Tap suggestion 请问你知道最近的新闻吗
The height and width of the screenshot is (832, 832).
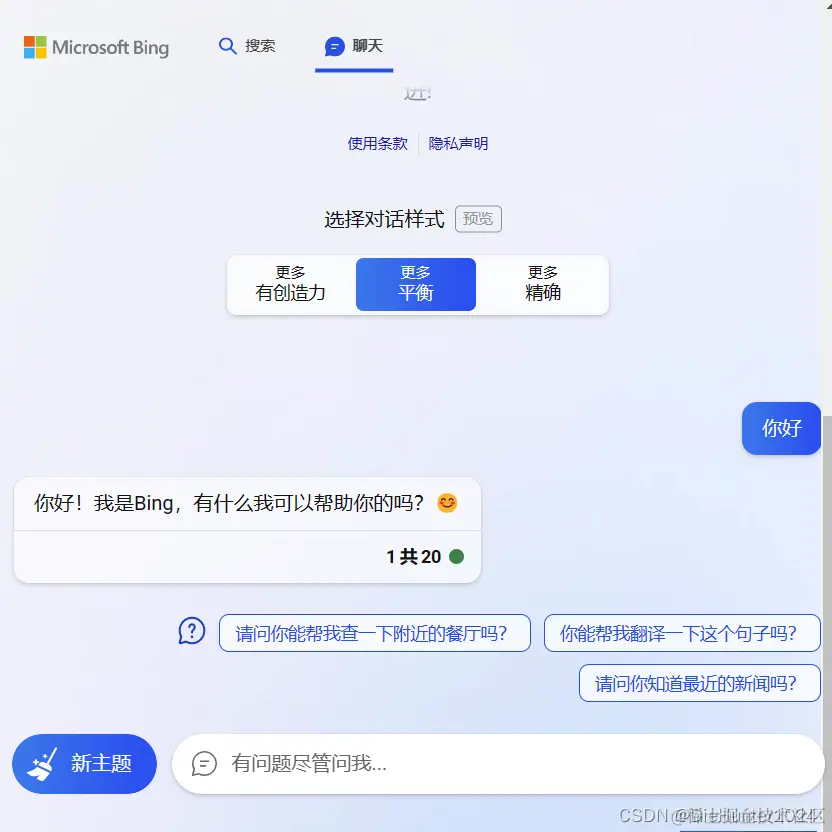click(x=700, y=683)
